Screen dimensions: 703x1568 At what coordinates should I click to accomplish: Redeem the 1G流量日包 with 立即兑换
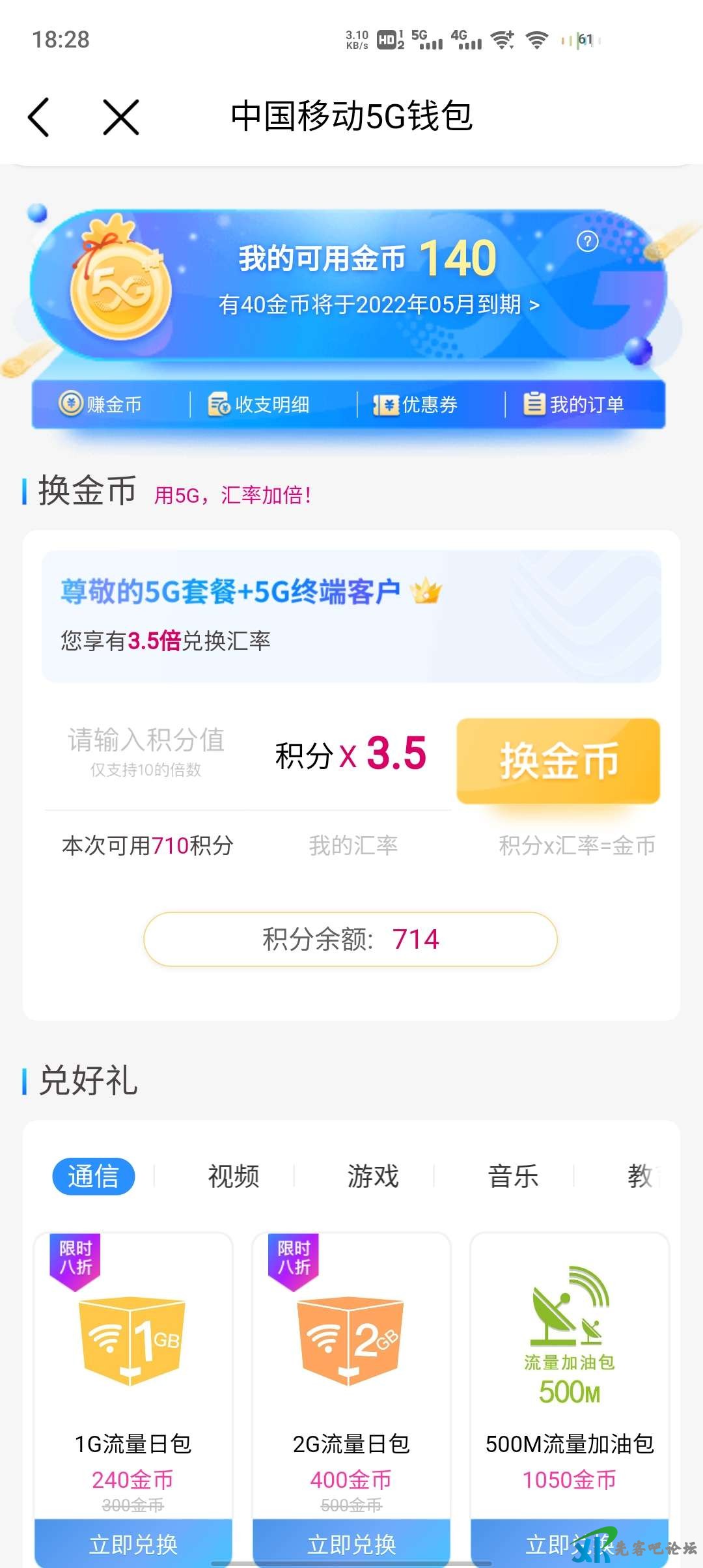pos(133,1543)
